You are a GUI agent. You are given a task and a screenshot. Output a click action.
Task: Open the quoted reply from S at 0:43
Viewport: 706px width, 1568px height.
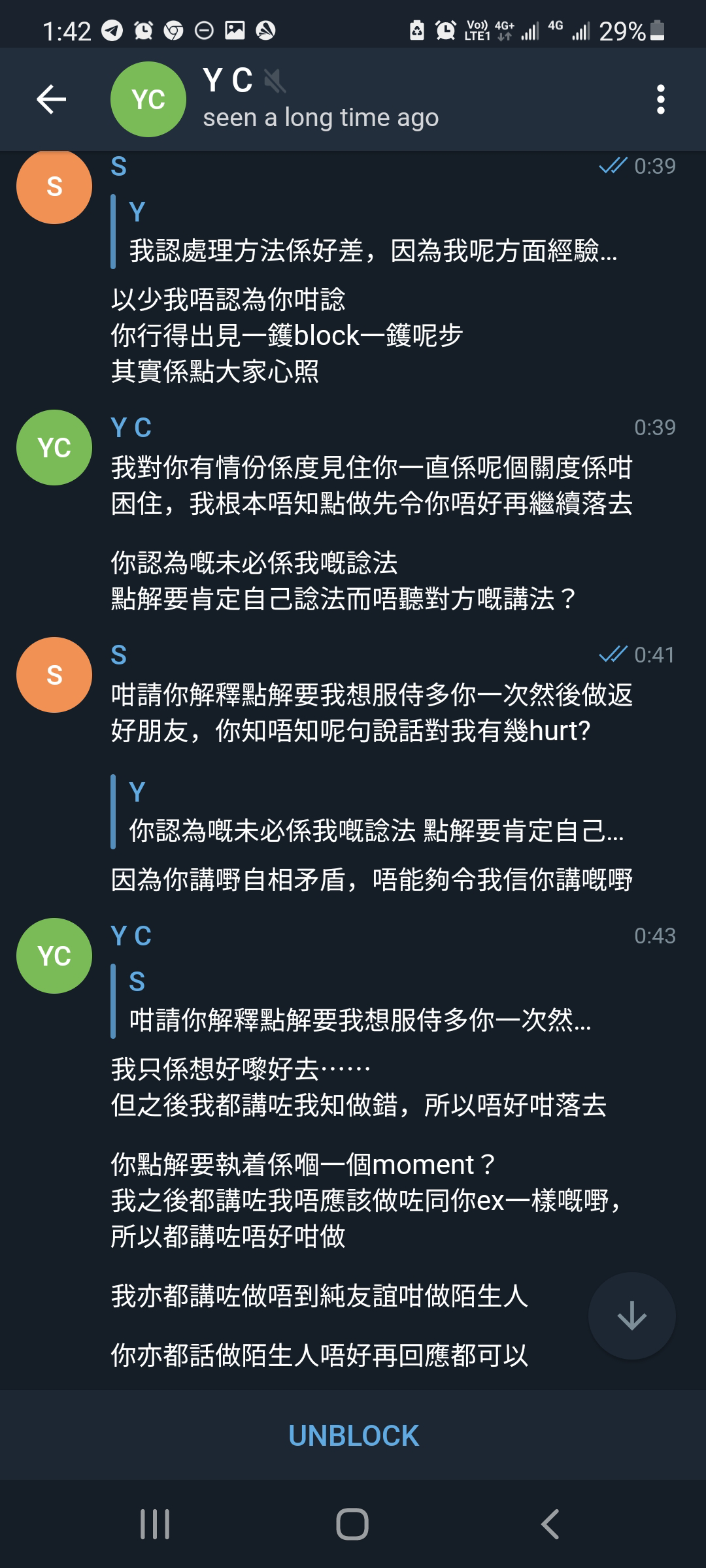coord(352,1002)
